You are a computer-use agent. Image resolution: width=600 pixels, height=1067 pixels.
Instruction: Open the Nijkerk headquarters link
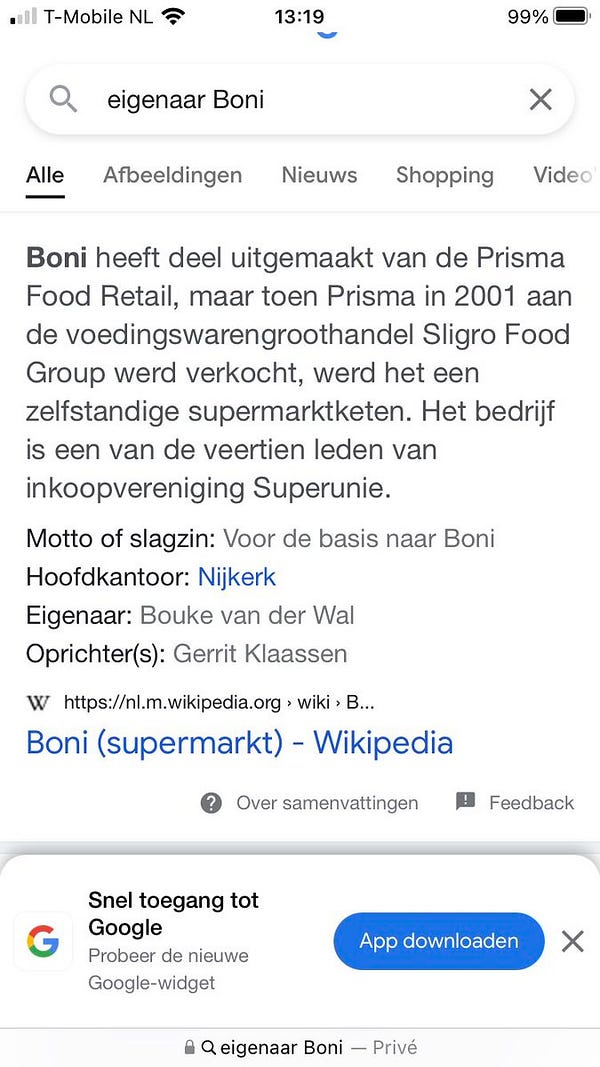pyautogui.click(x=236, y=577)
